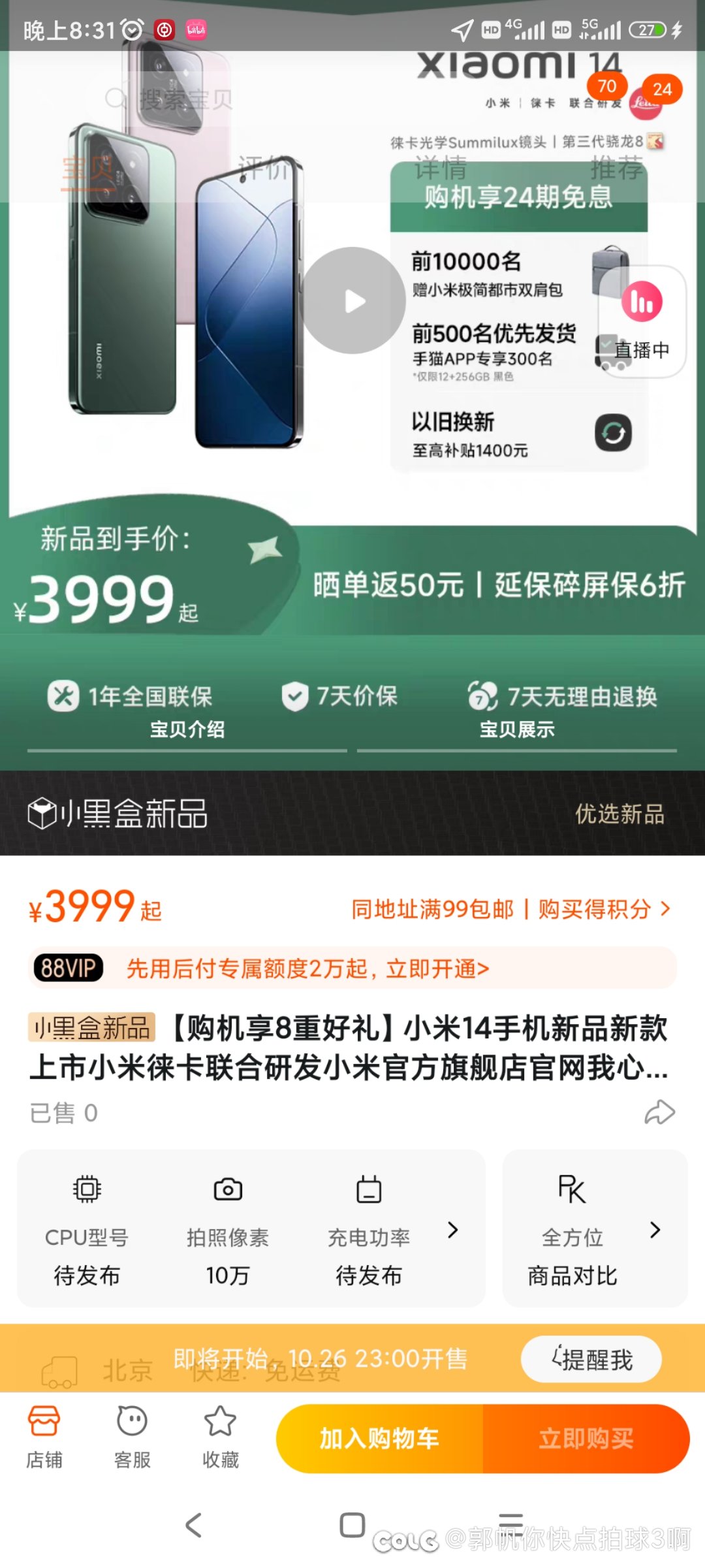This screenshot has height=1568, width=705.
Task: Open the 店铺 store page
Action: pyautogui.click(x=44, y=1437)
